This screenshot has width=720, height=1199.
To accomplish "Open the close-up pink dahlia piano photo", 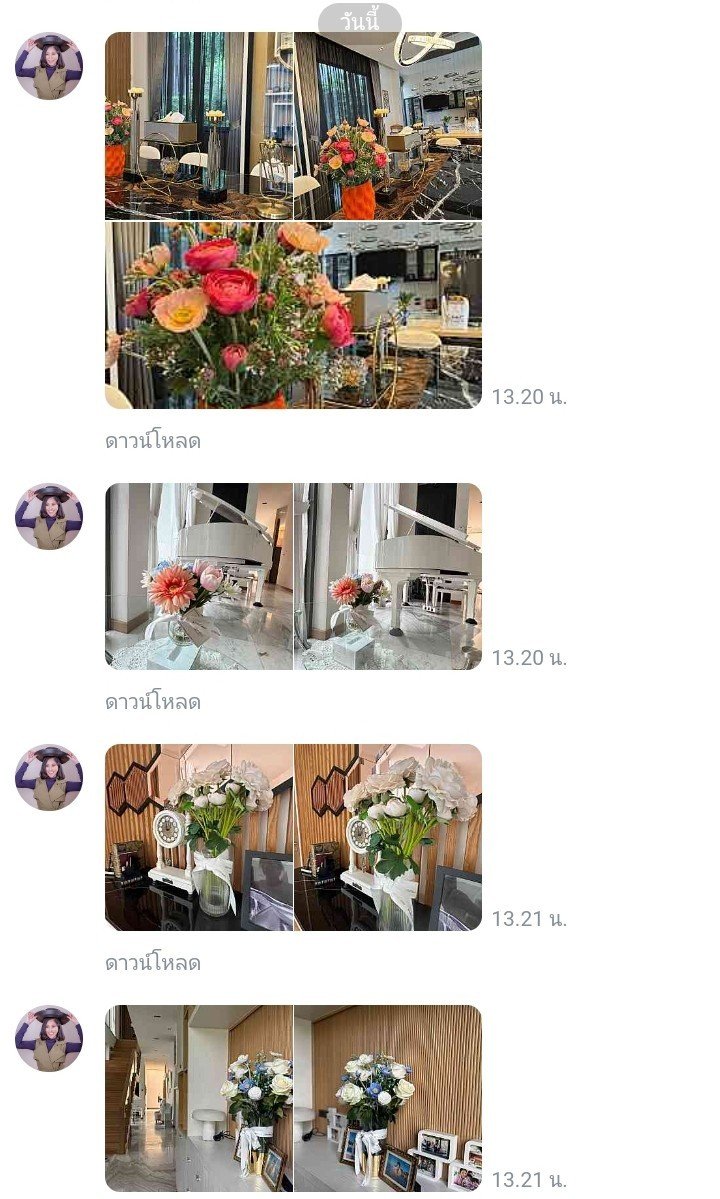I will (x=199, y=577).
